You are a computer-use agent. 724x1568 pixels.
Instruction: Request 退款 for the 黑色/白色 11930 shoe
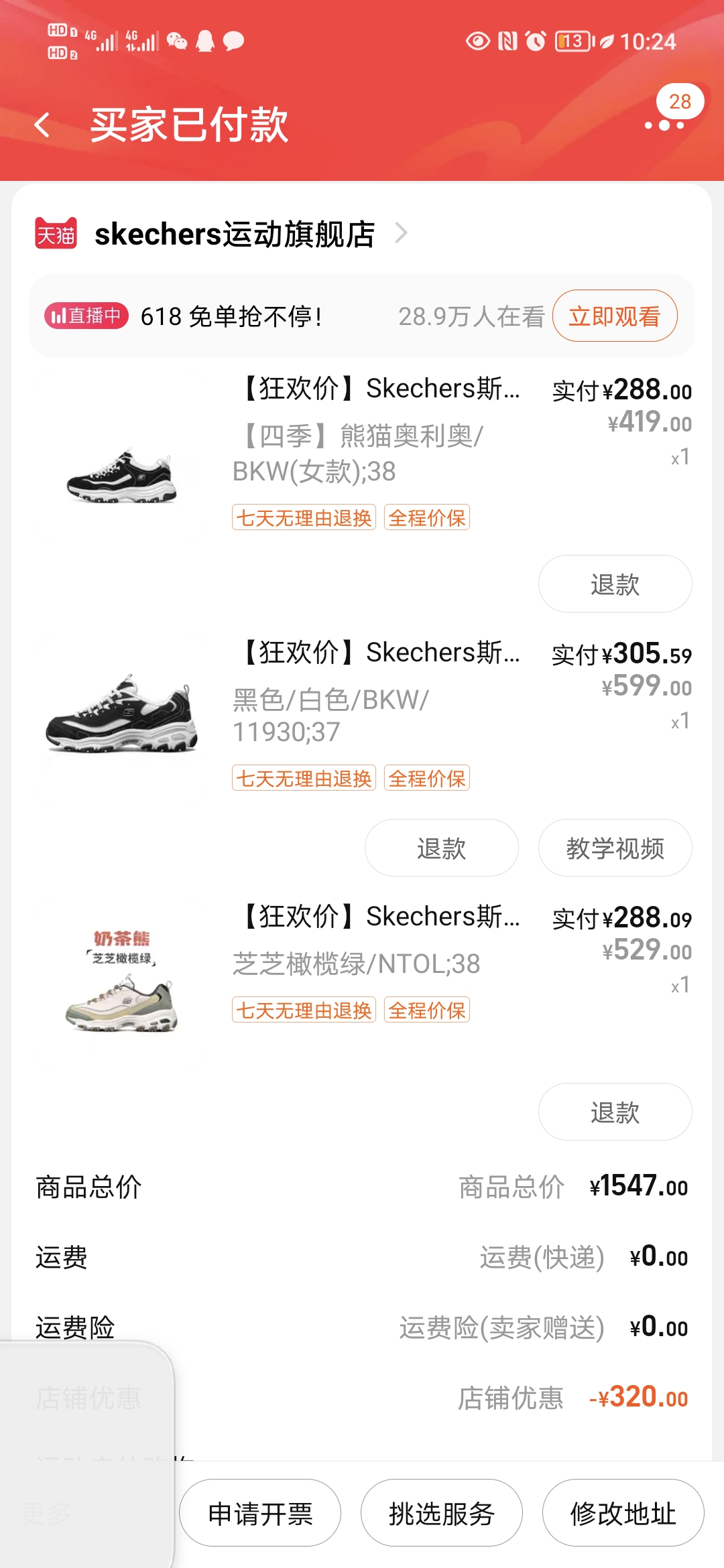(441, 848)
